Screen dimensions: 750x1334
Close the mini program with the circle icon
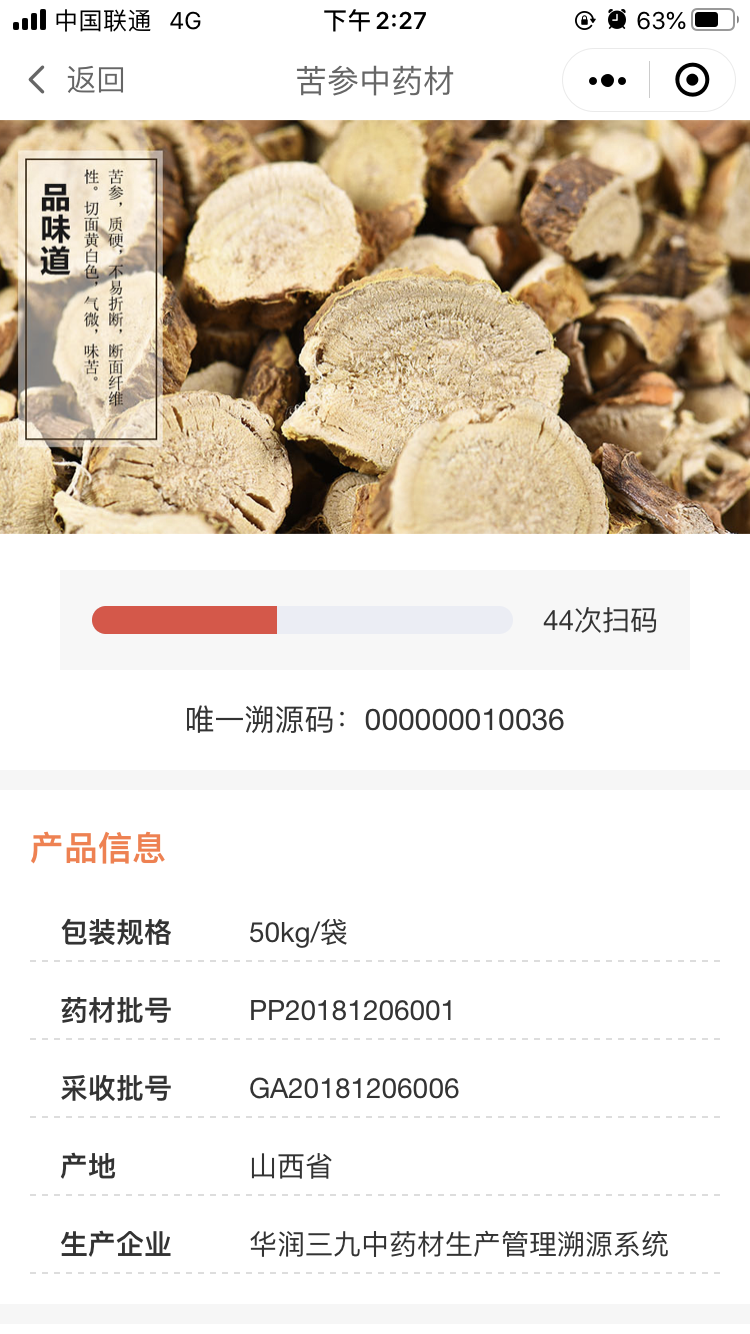pos(692,80)
